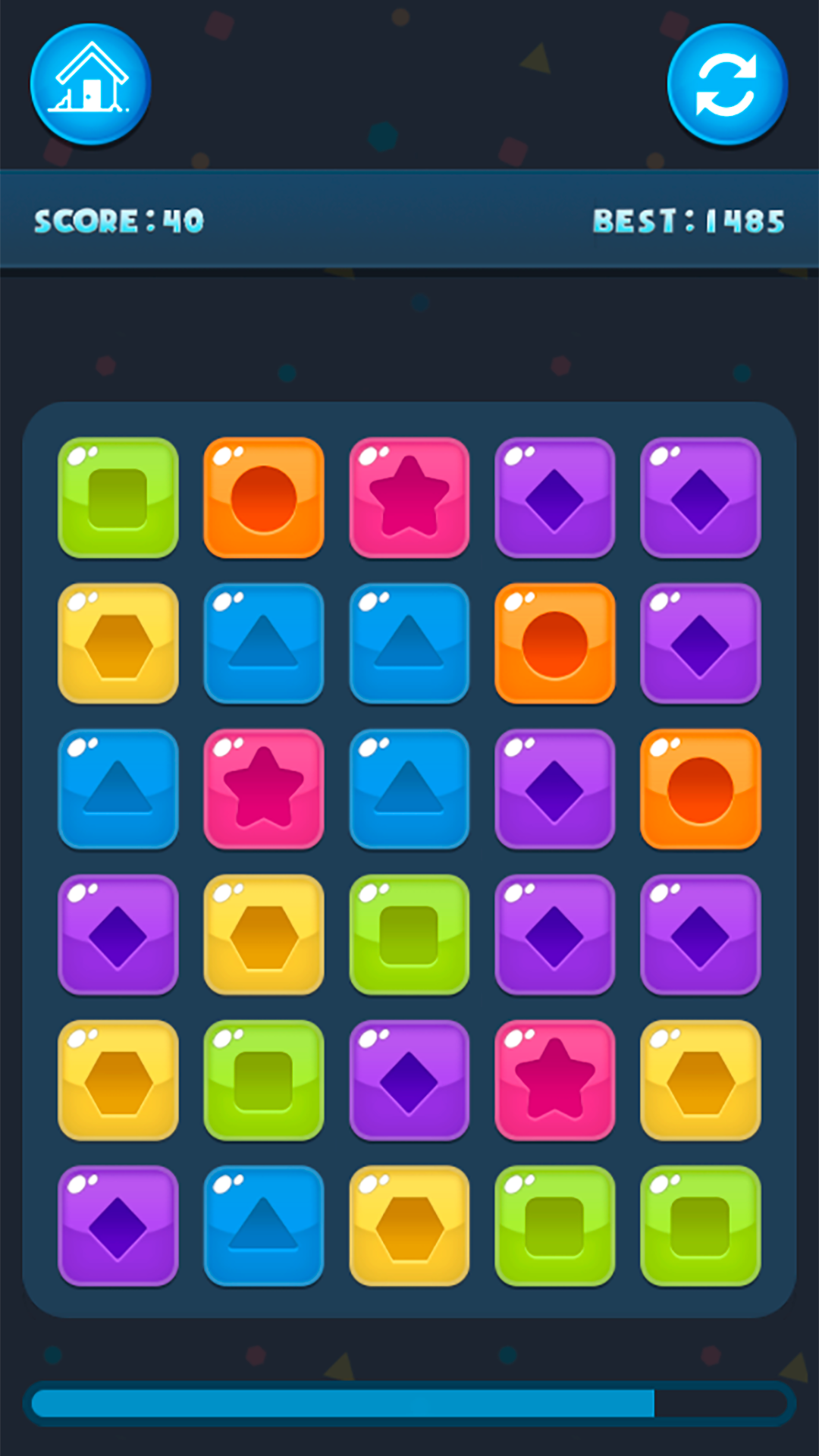
Task: Pop the yellow hexagon tile in the bottom row
Action: (x=409, y=1225)
